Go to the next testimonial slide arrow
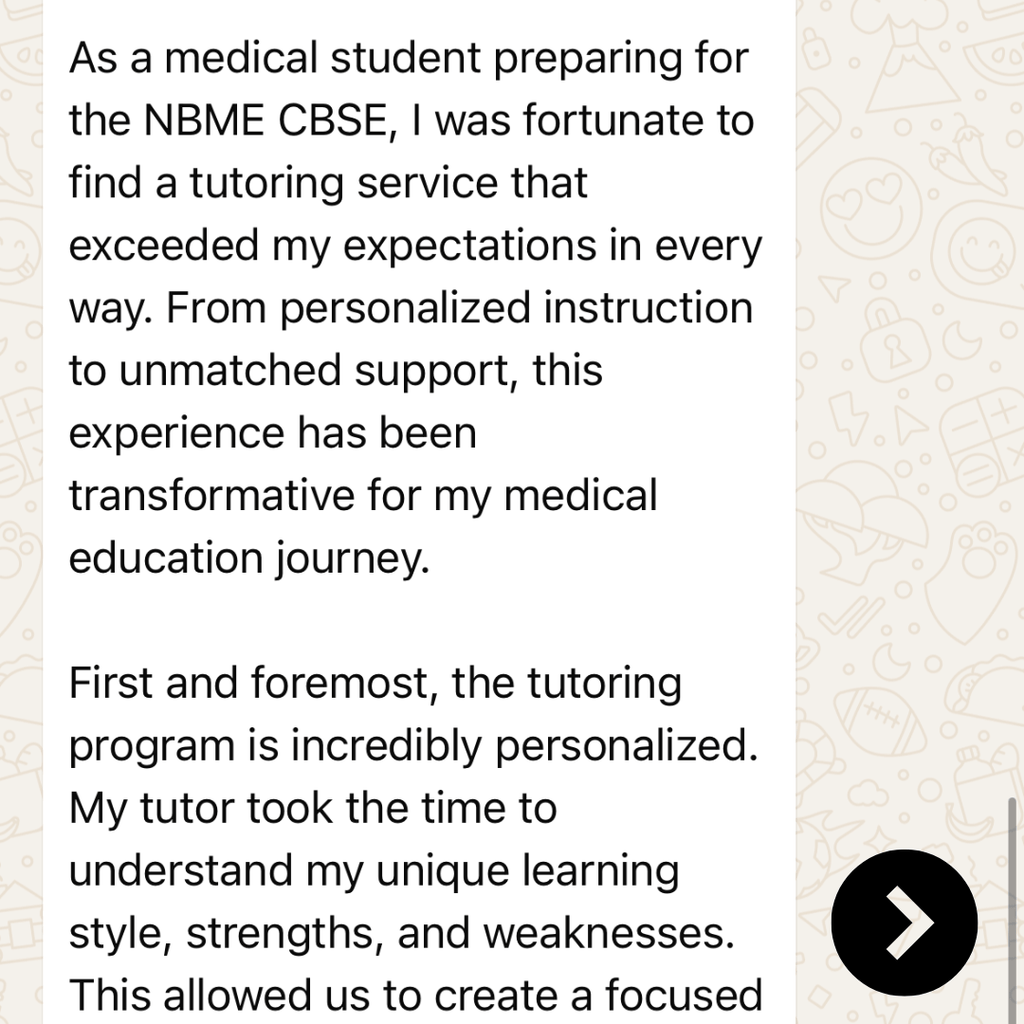This screenshot has width=1024, height=1024. click(904, 921)
